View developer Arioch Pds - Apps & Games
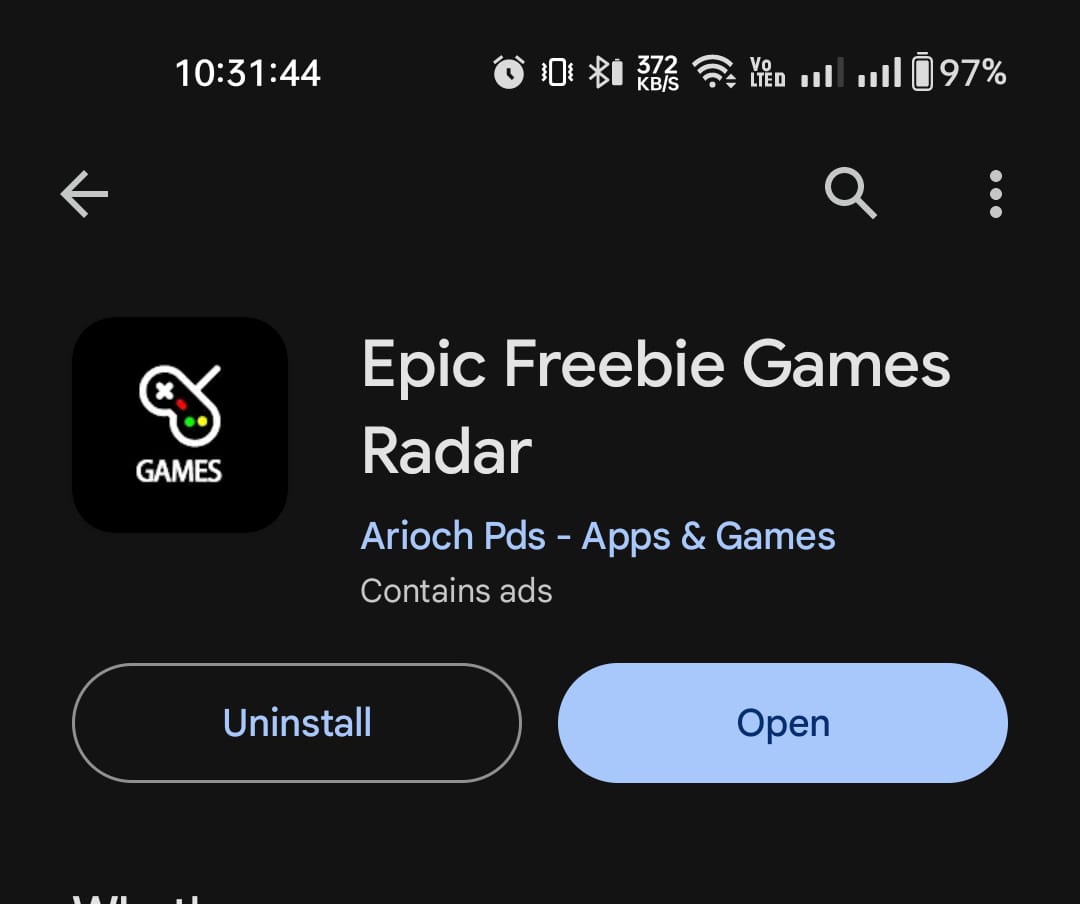The image size is (1080, 904). (597, 537)
